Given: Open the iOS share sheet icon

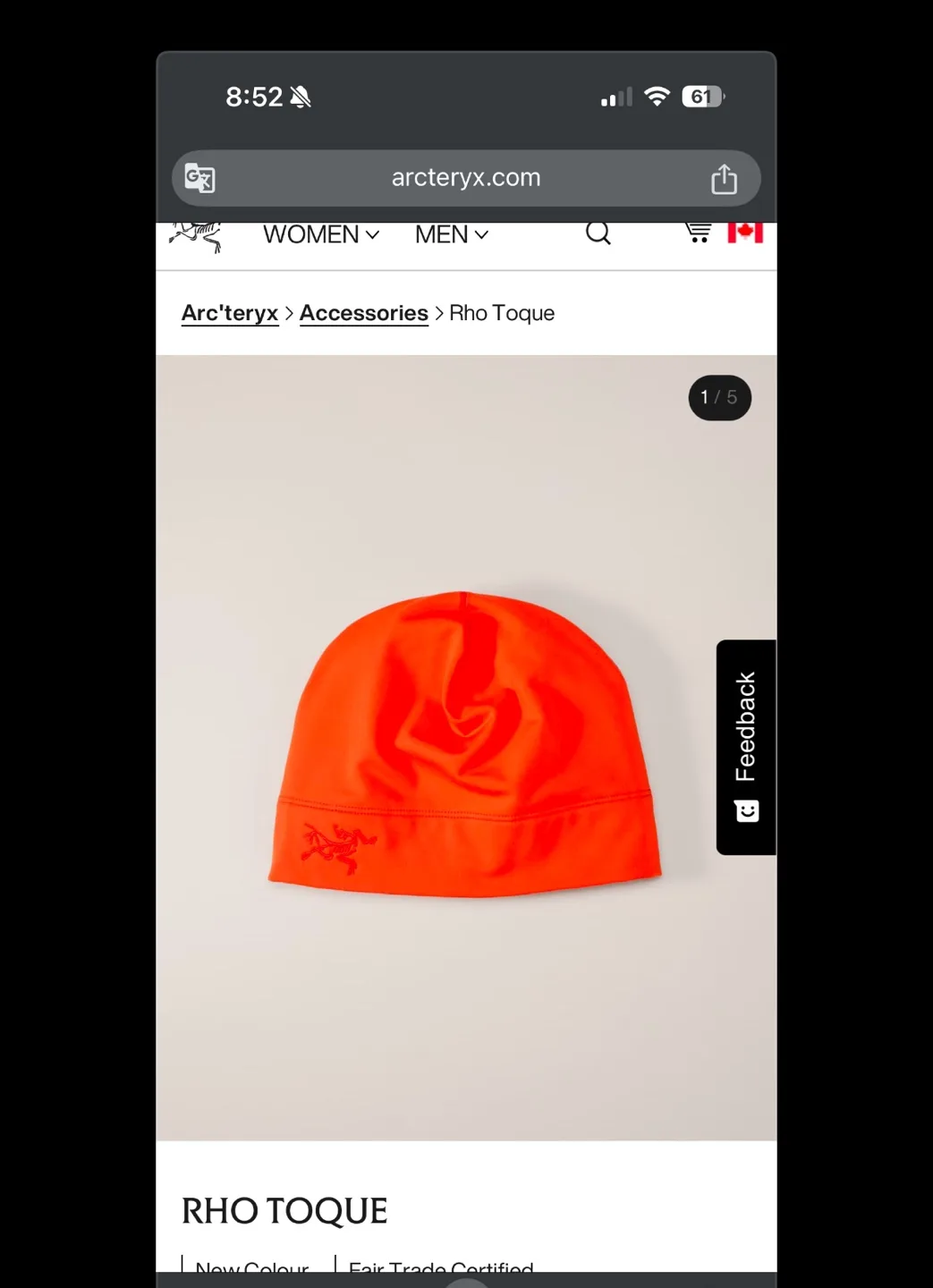Looking at the screenshot, I should coord(725,178).
